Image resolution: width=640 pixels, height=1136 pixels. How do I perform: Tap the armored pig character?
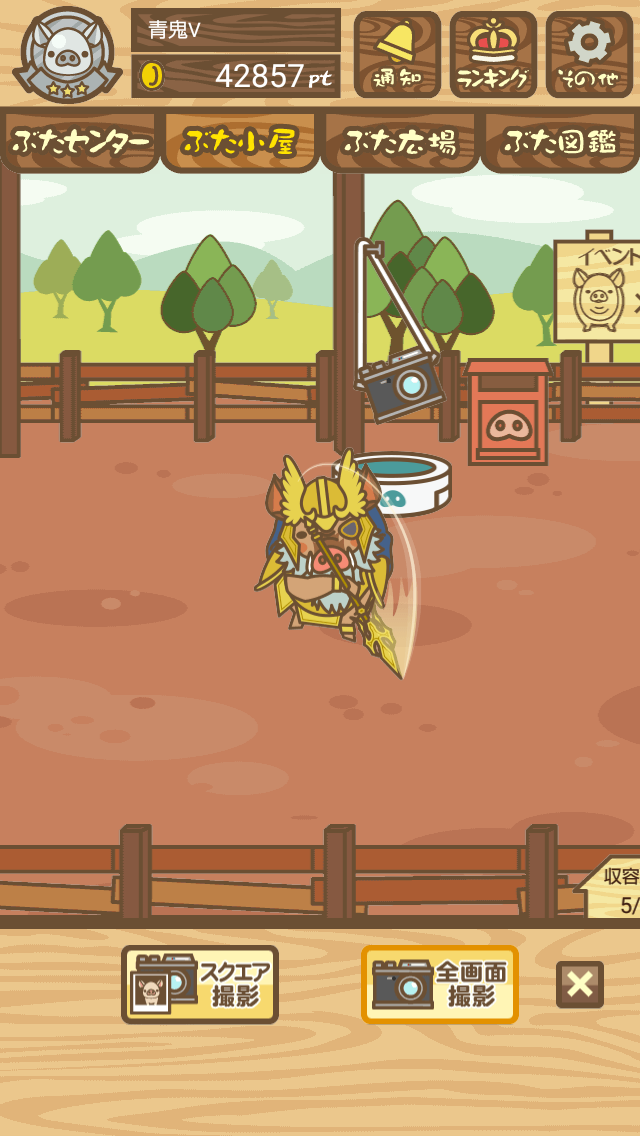point(331,558)
